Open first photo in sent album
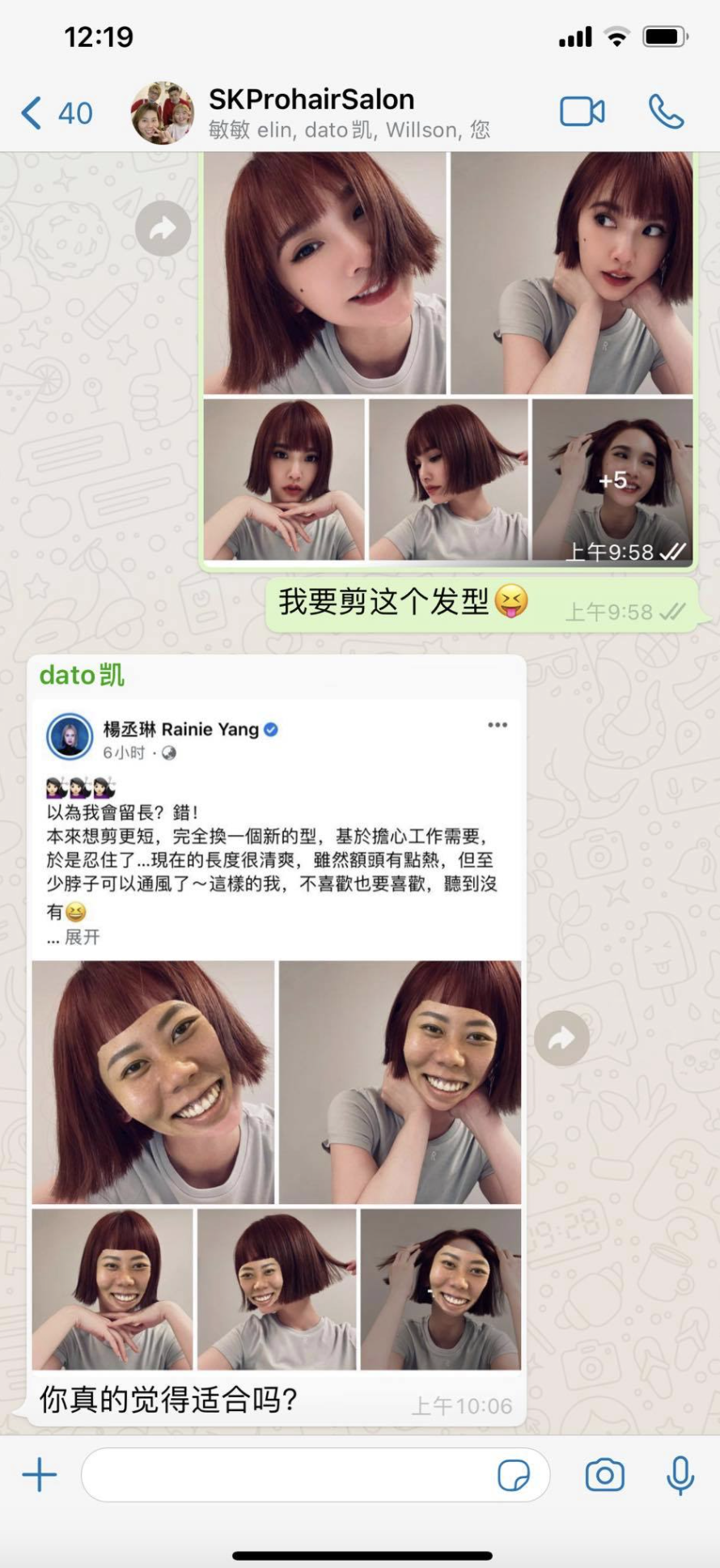 point(324,273)
